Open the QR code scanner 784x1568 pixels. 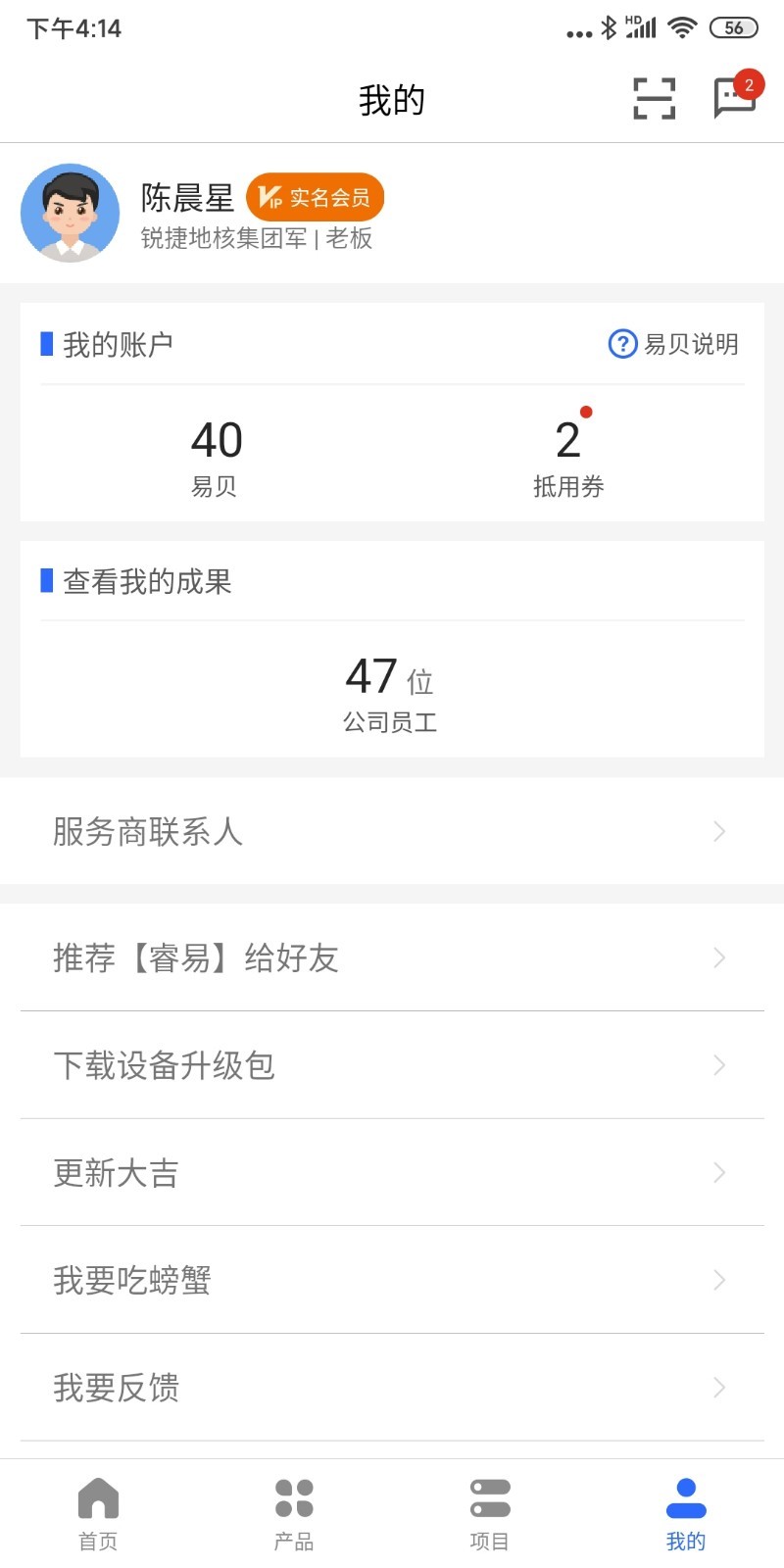tap(653, 98)
